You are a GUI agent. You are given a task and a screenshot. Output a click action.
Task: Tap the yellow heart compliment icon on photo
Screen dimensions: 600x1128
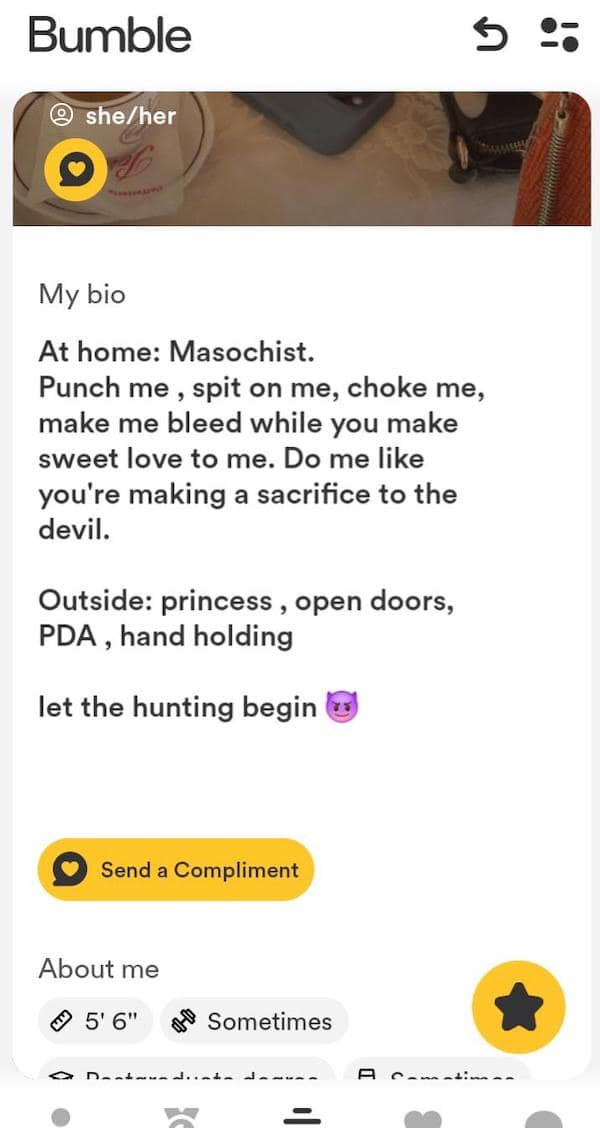[77, 171]
